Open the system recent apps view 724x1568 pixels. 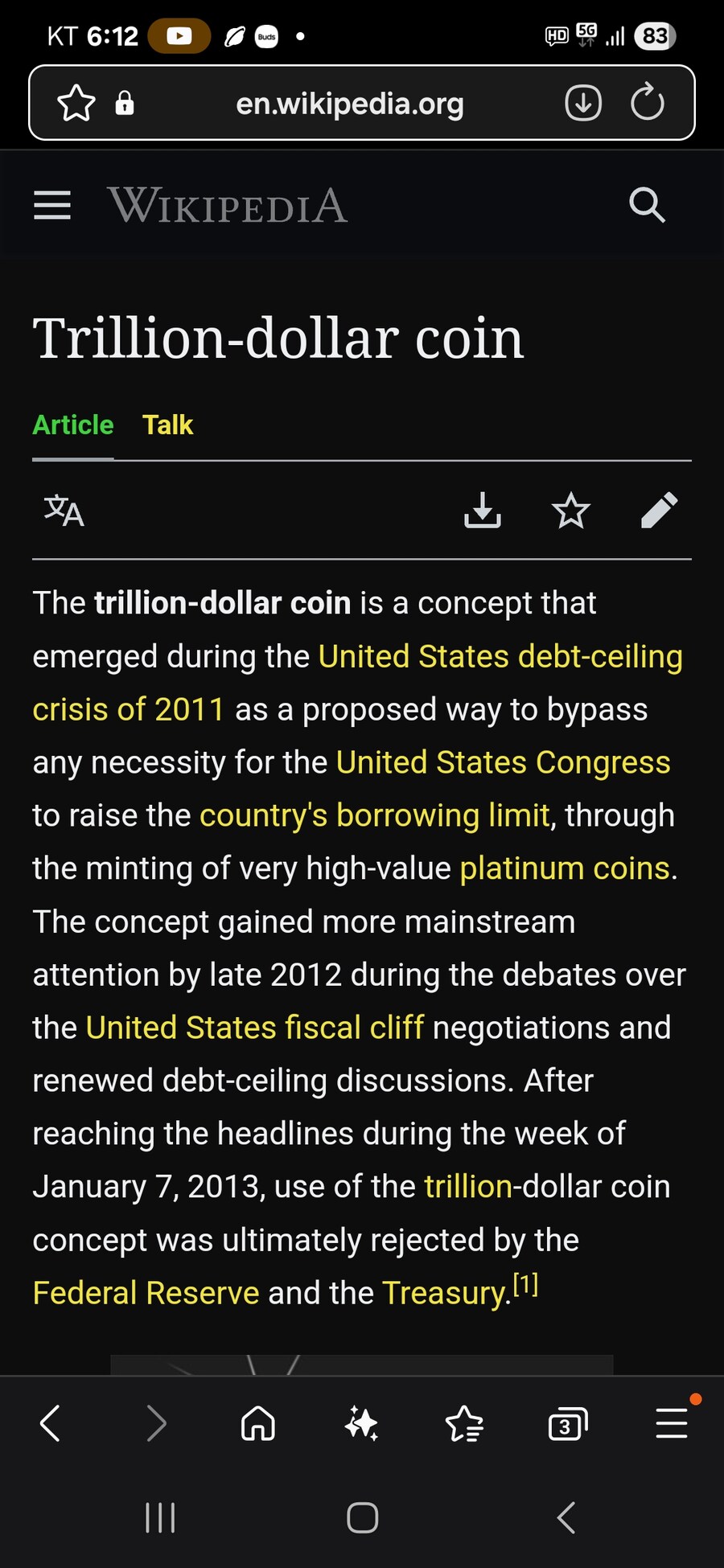pyautogui.click(x=160, y=1517)
